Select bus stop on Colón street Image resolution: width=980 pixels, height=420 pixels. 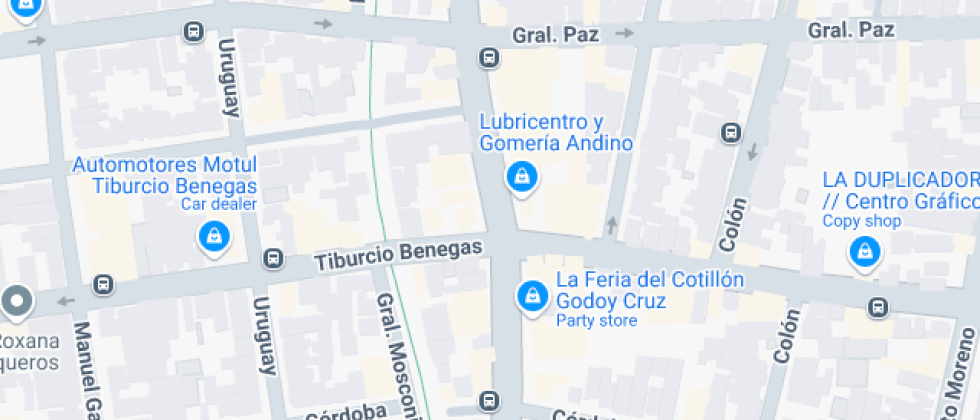coord(731,133)
